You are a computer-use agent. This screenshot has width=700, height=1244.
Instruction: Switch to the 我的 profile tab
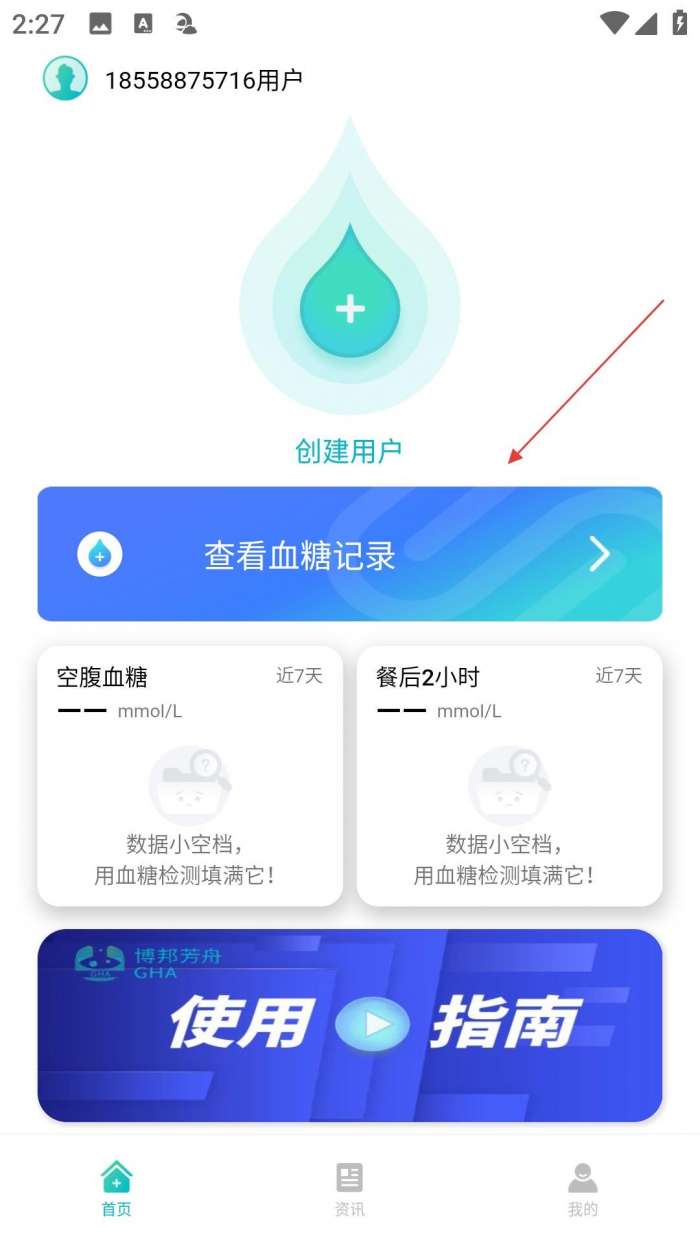coord(582,1188)
